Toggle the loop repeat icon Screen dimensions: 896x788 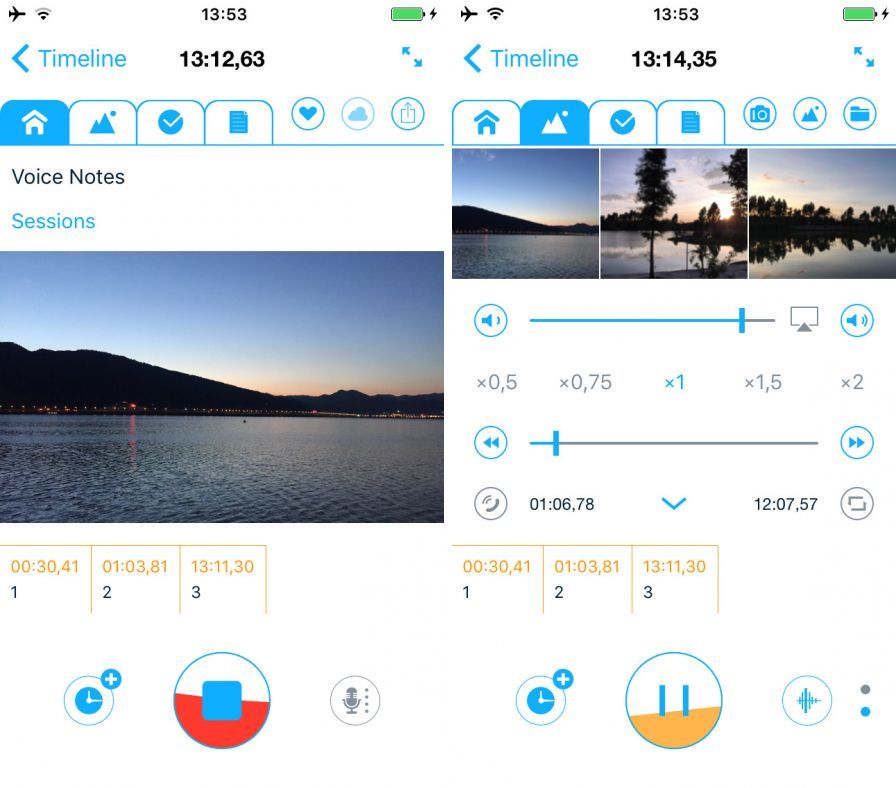click(857, 503)
